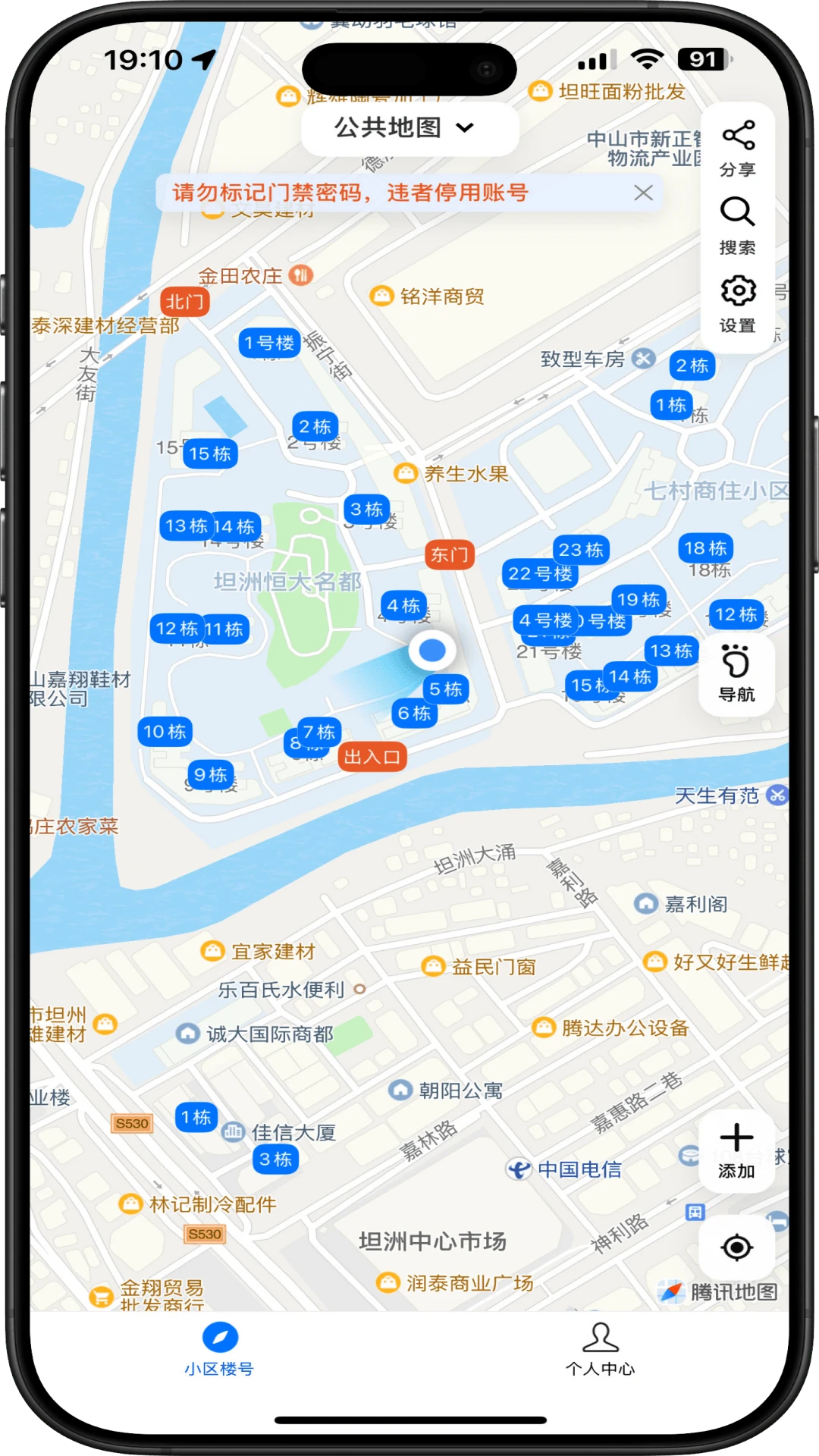Screen dimensions: 819x1456
Task: Tap the 23栋 building marker
Action: click(x=581, y=550)
